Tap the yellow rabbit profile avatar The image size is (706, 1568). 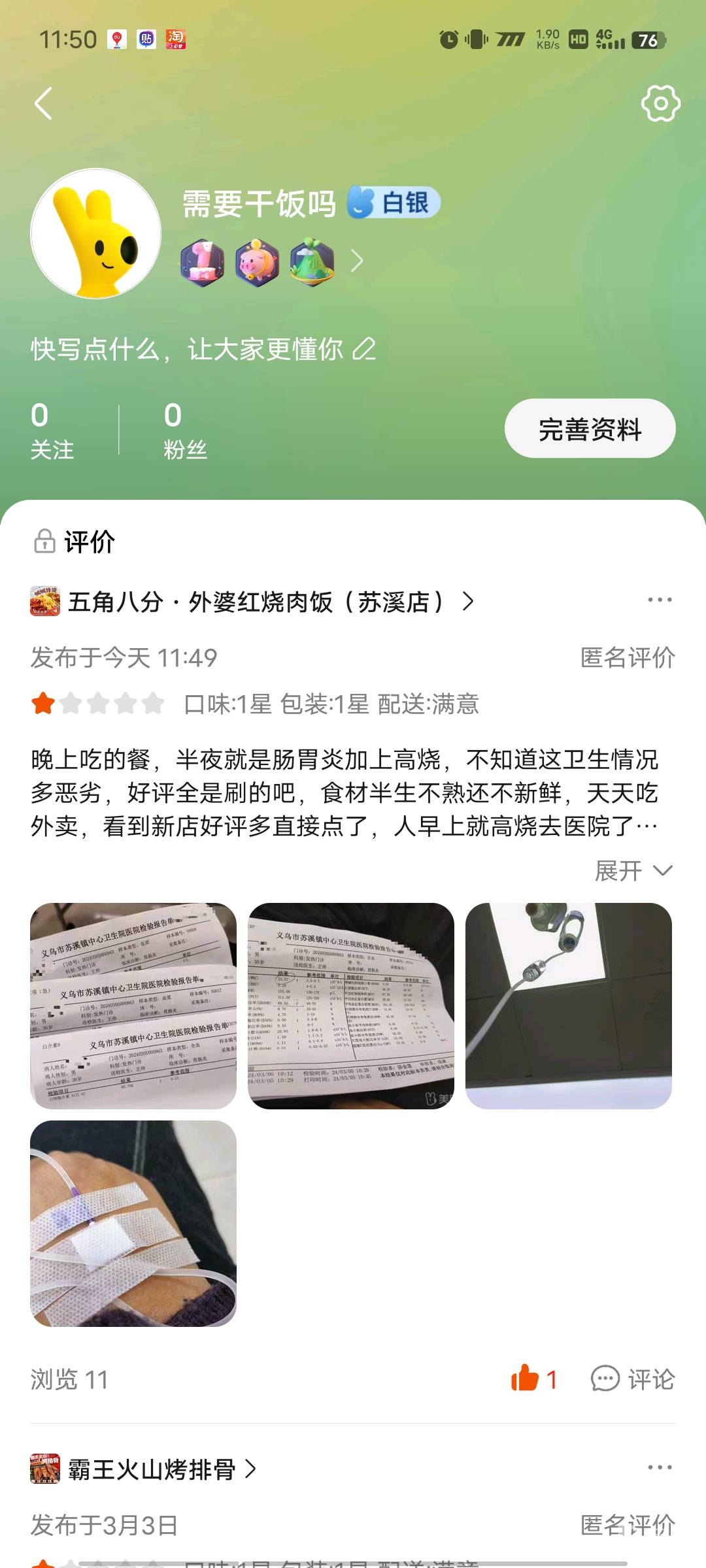pyautogui.click(x=96, y=234)
